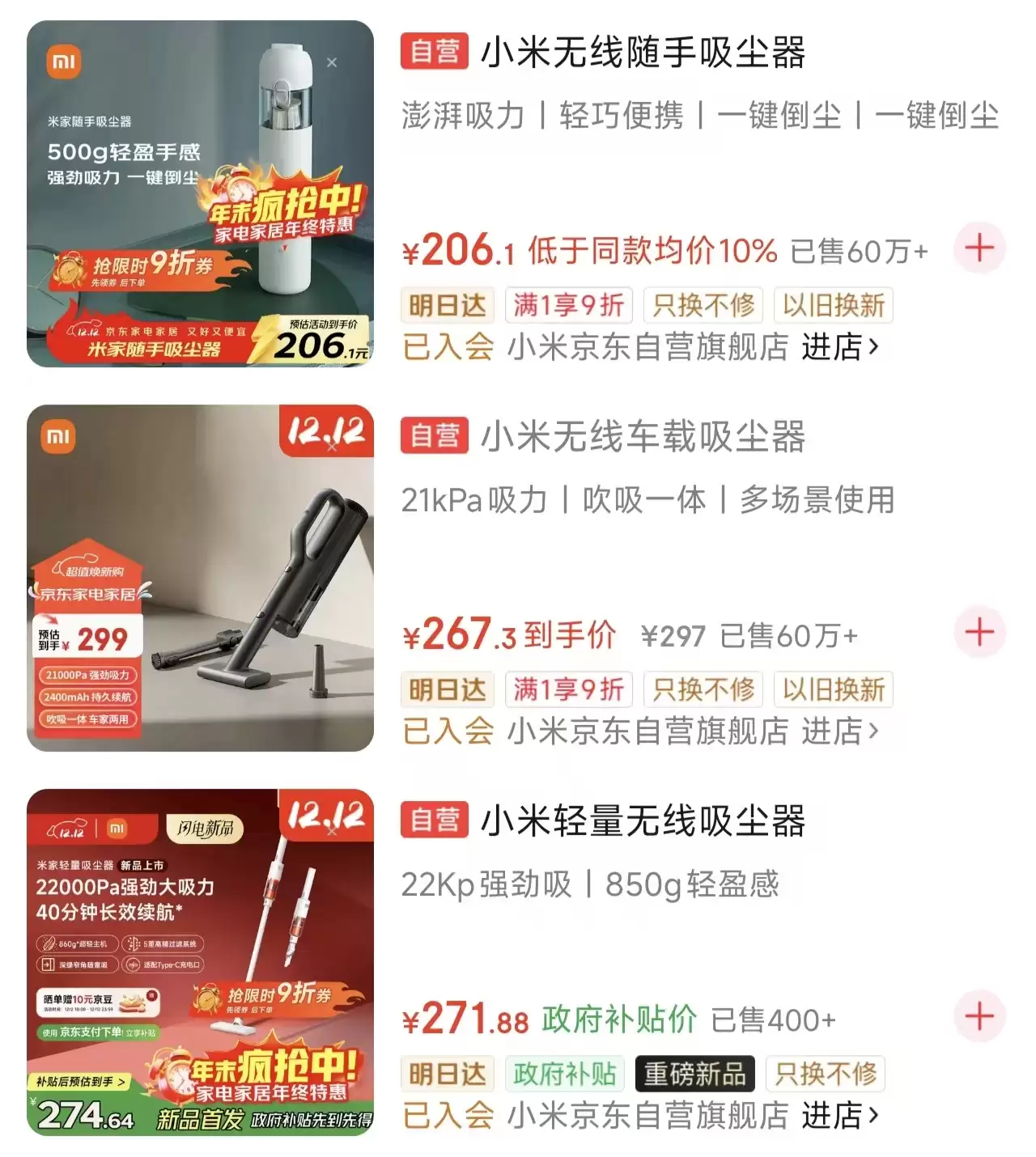Enter the store under 小米轻量无线吸尘器
The height and width of the screenshot is (1157, 1036).
pos(839,1116)
